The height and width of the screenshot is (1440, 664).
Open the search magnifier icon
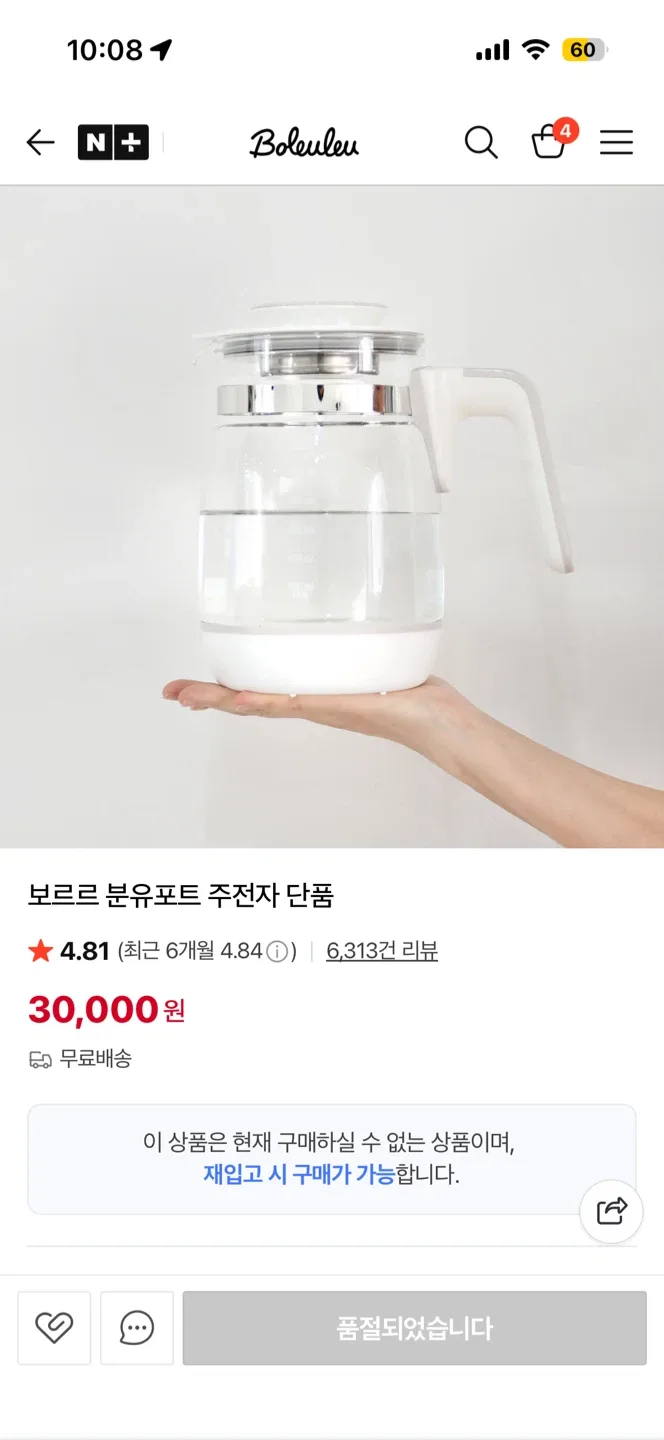(x=481, y=143)
